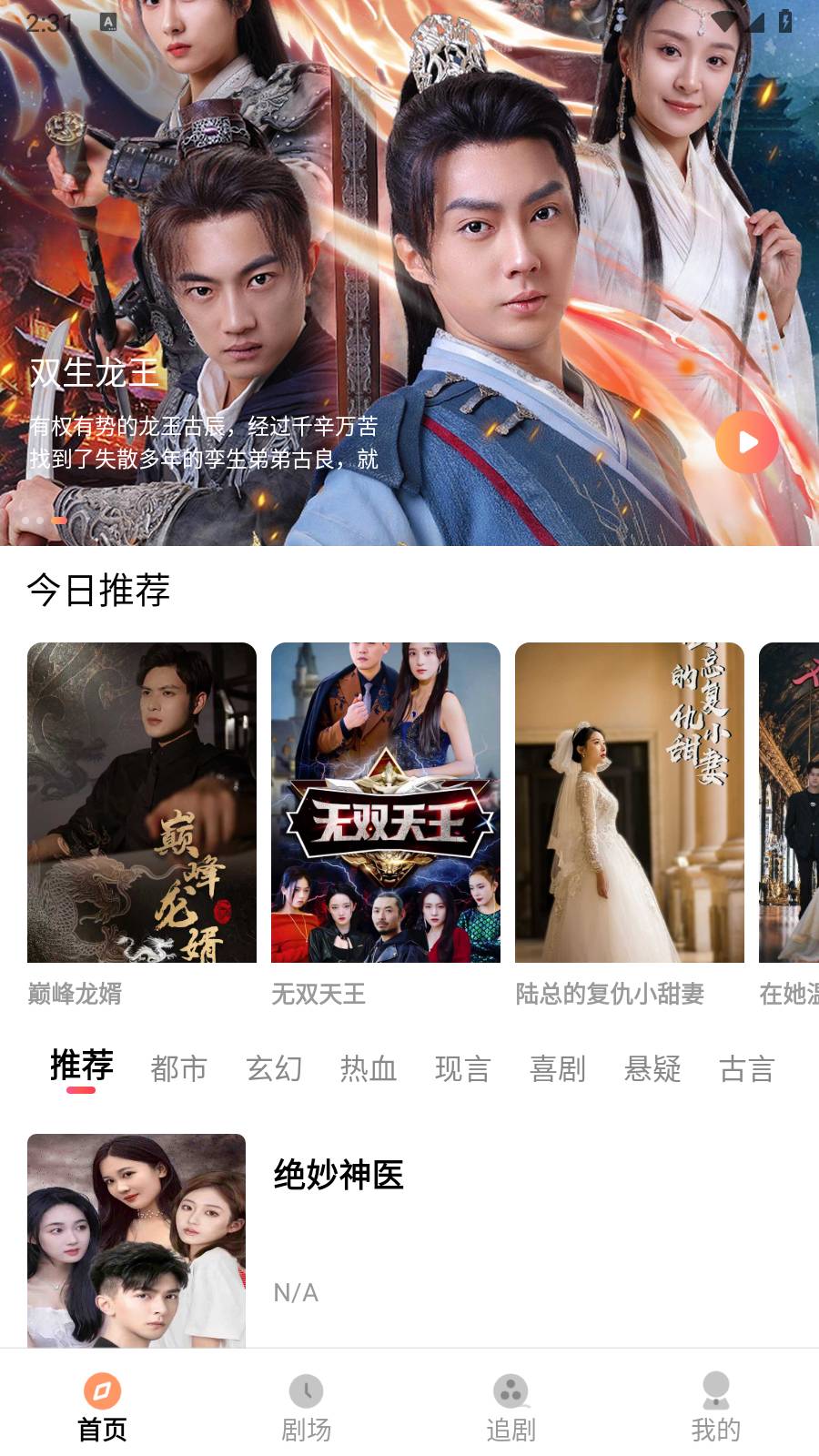Play the featured drama 双生龙王
Viewport: 819px width, 1456px height.
coord(746,443)
